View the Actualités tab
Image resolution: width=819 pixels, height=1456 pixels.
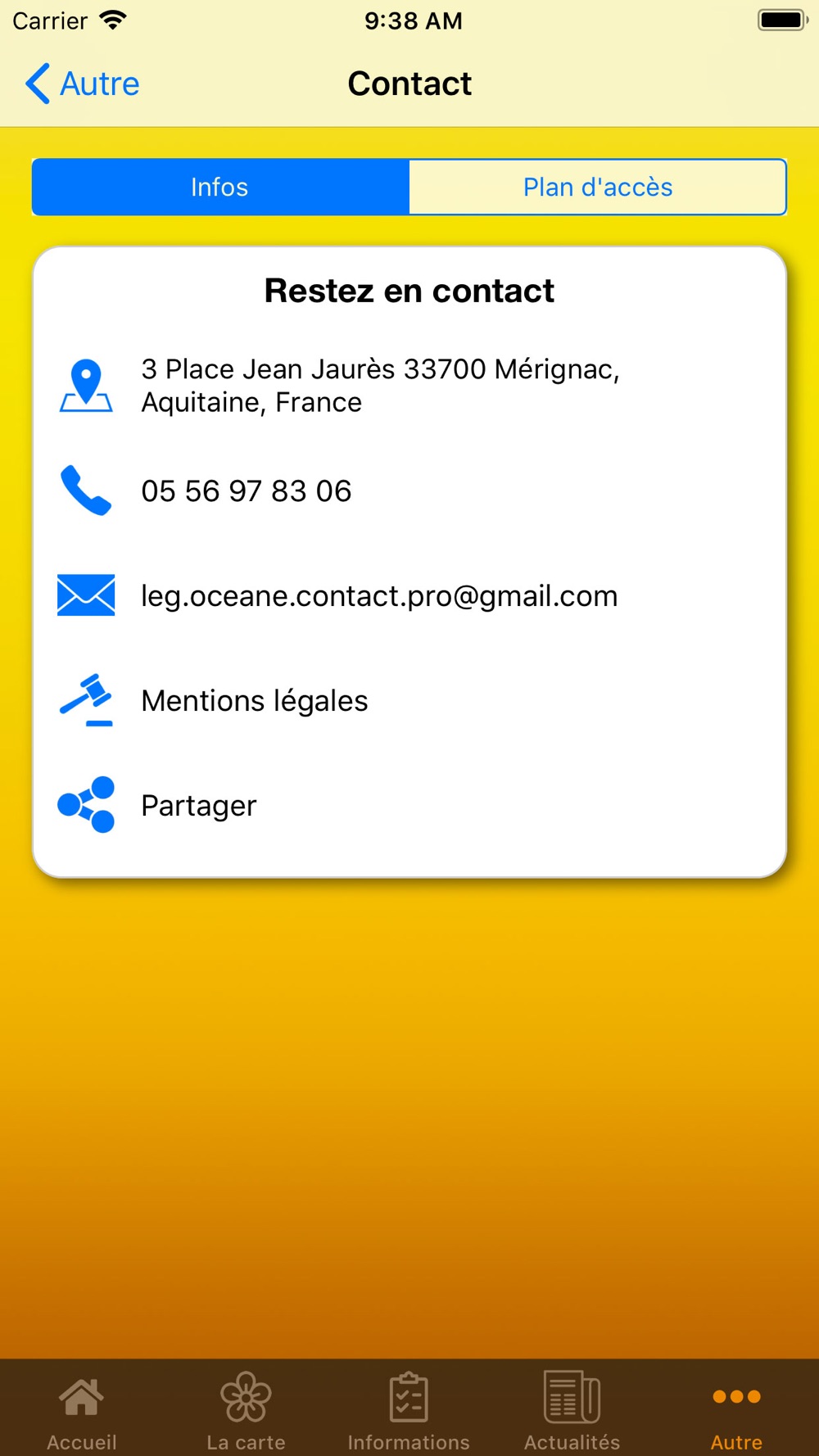572,1410
